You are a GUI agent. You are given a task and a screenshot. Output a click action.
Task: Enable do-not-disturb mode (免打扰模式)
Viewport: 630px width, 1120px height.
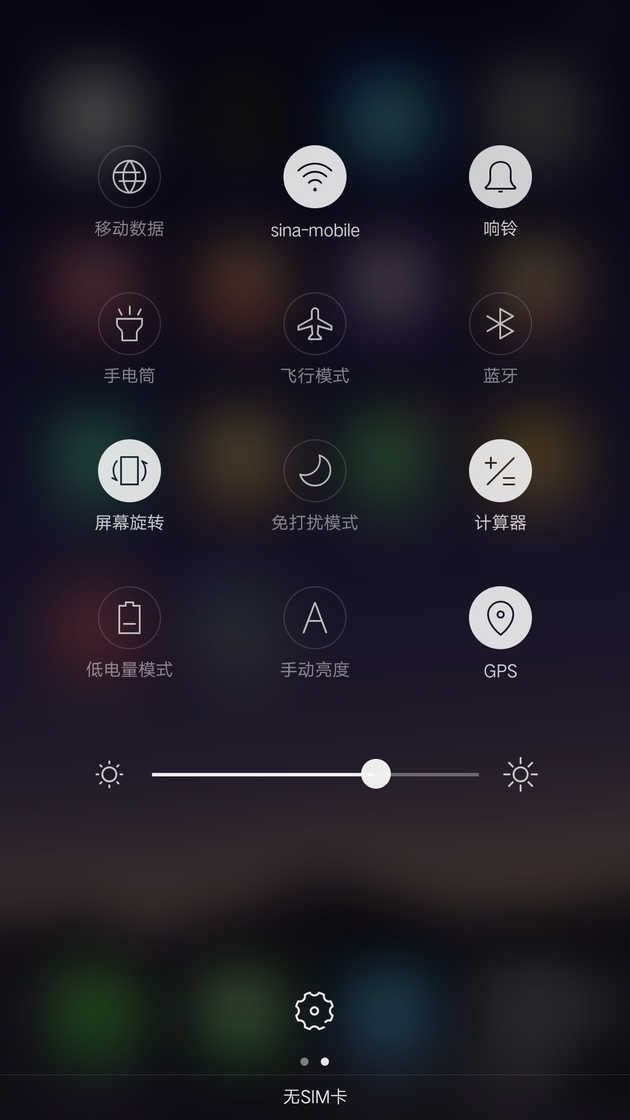point(315,471)
